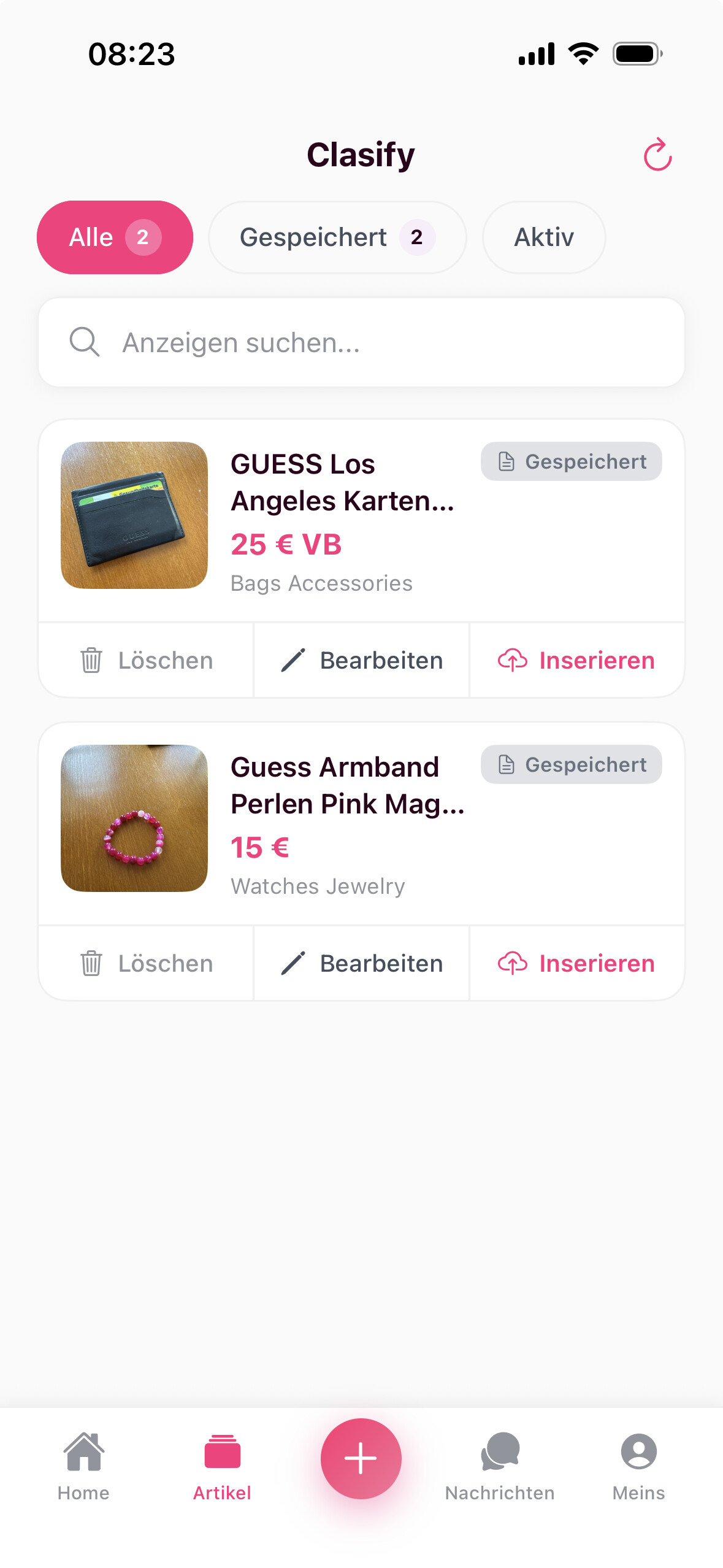Create a new listing with the plus button

point(361,1458)
